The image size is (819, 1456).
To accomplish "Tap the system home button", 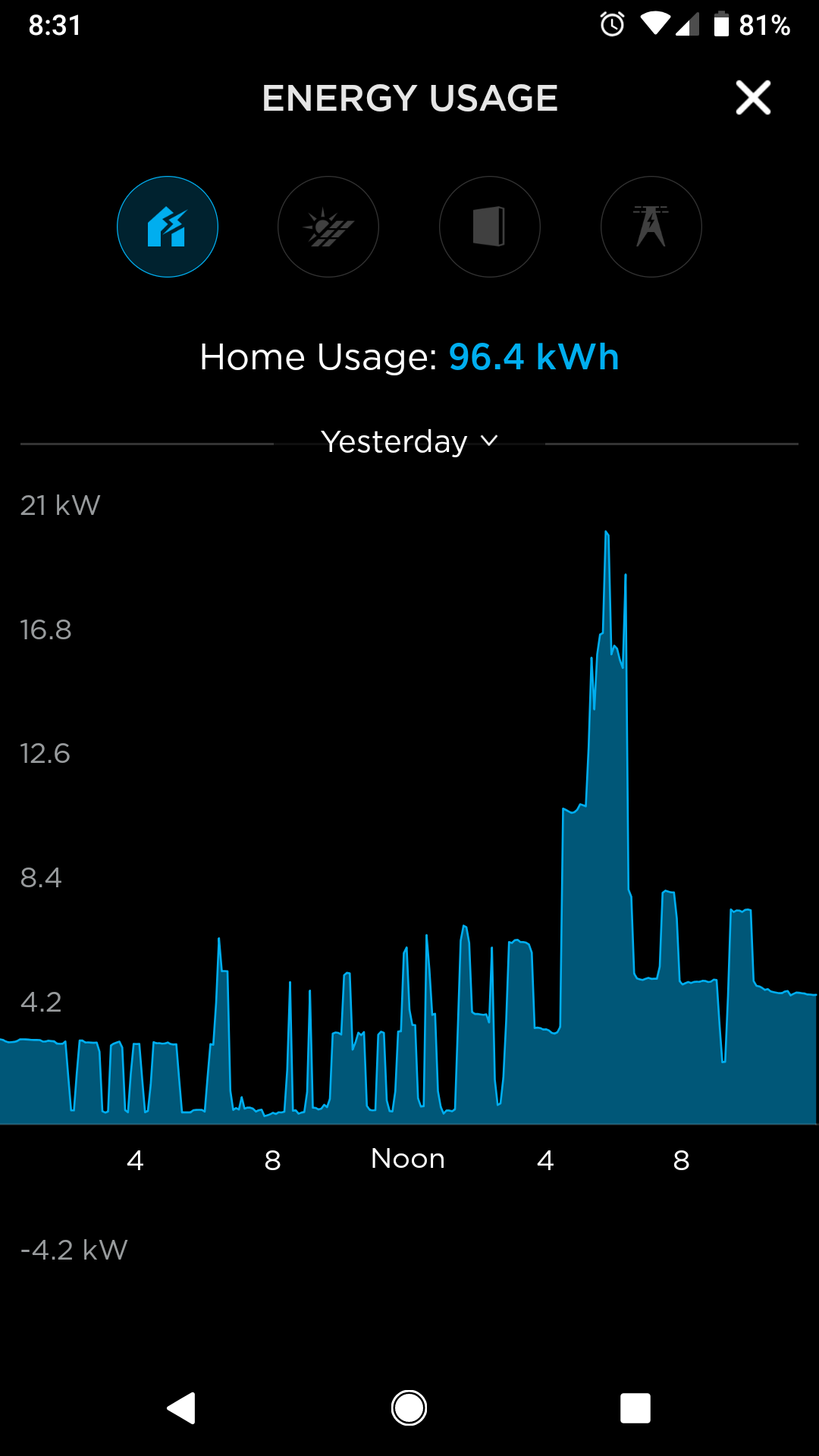I will pos(409,1408).
